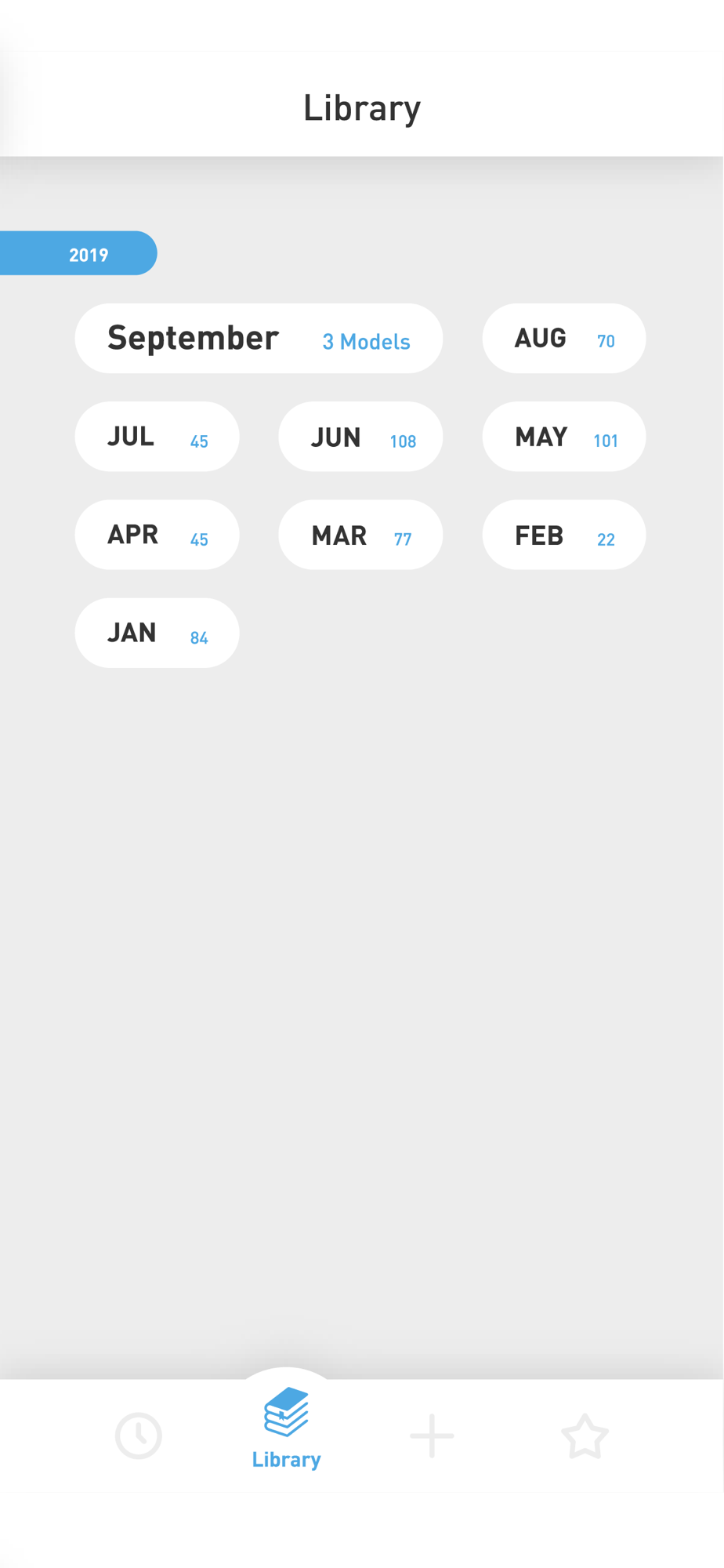The image size is (724, 1568).
Task: Open the JUL month chip
Action: (x=157, y=437)
